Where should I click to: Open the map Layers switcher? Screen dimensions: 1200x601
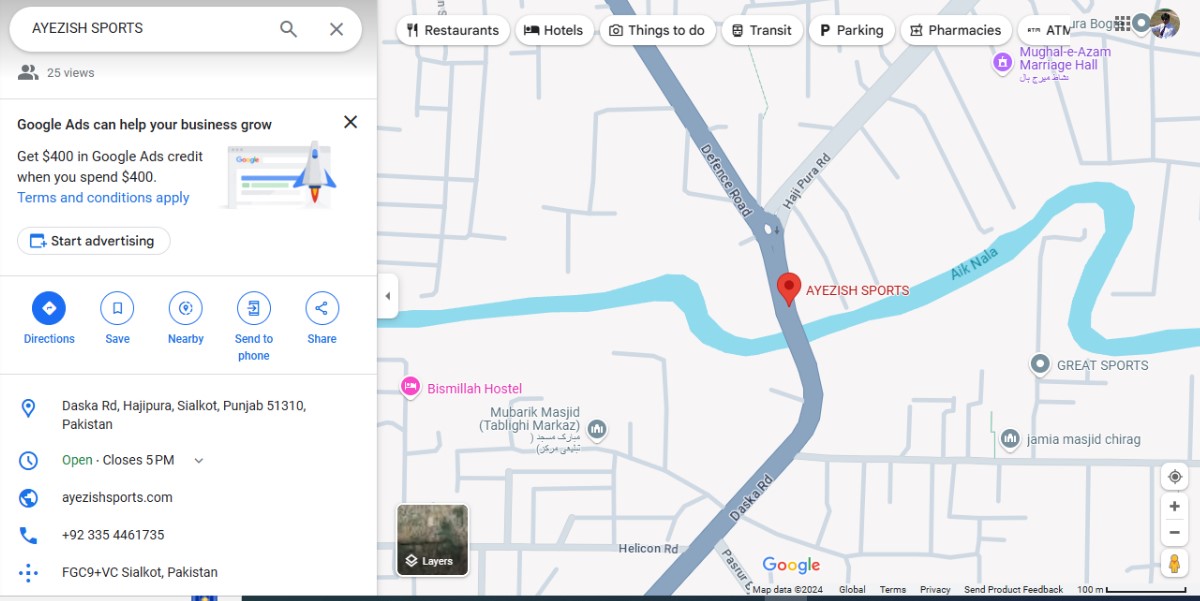[432, 539]
